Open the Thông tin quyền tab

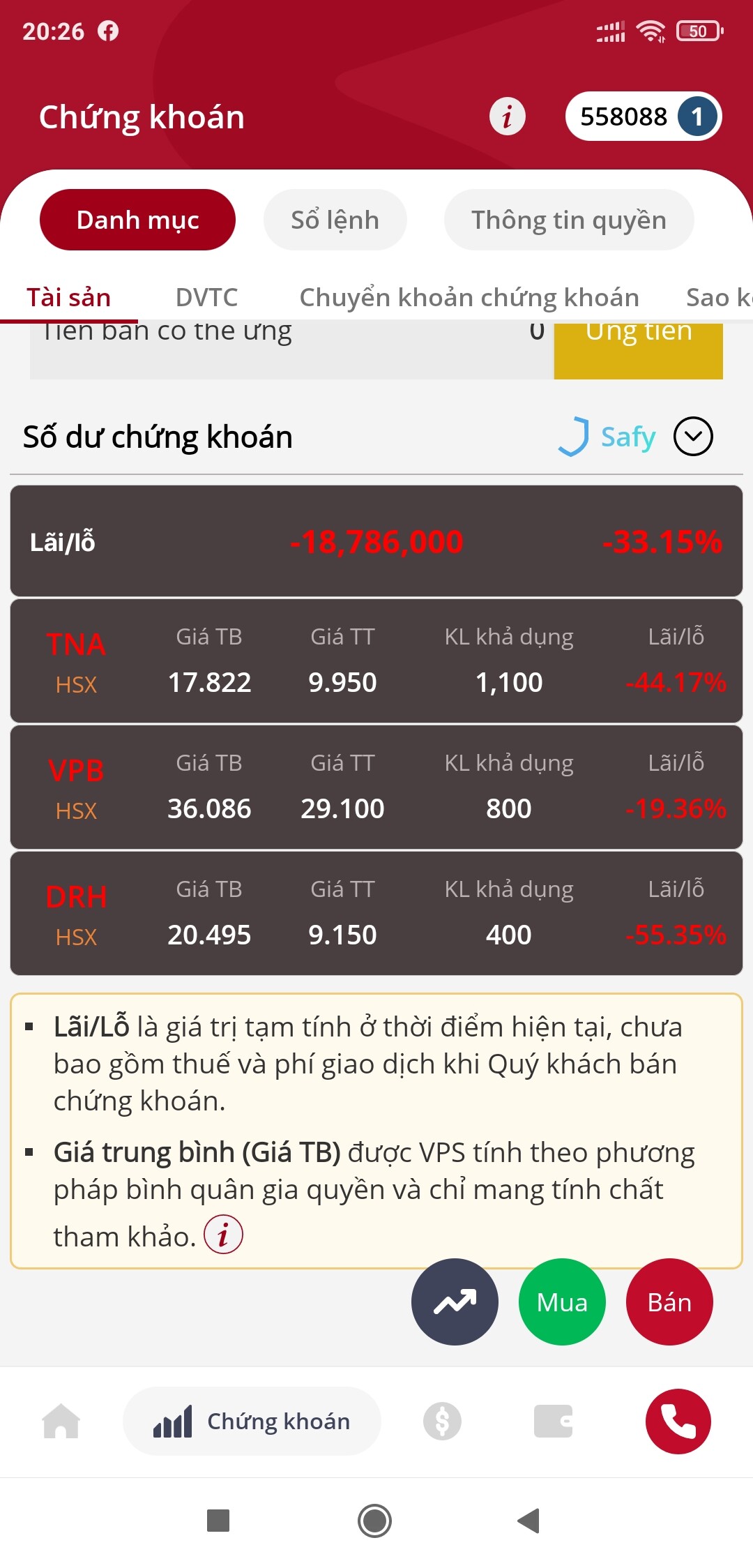pos(568,220)
